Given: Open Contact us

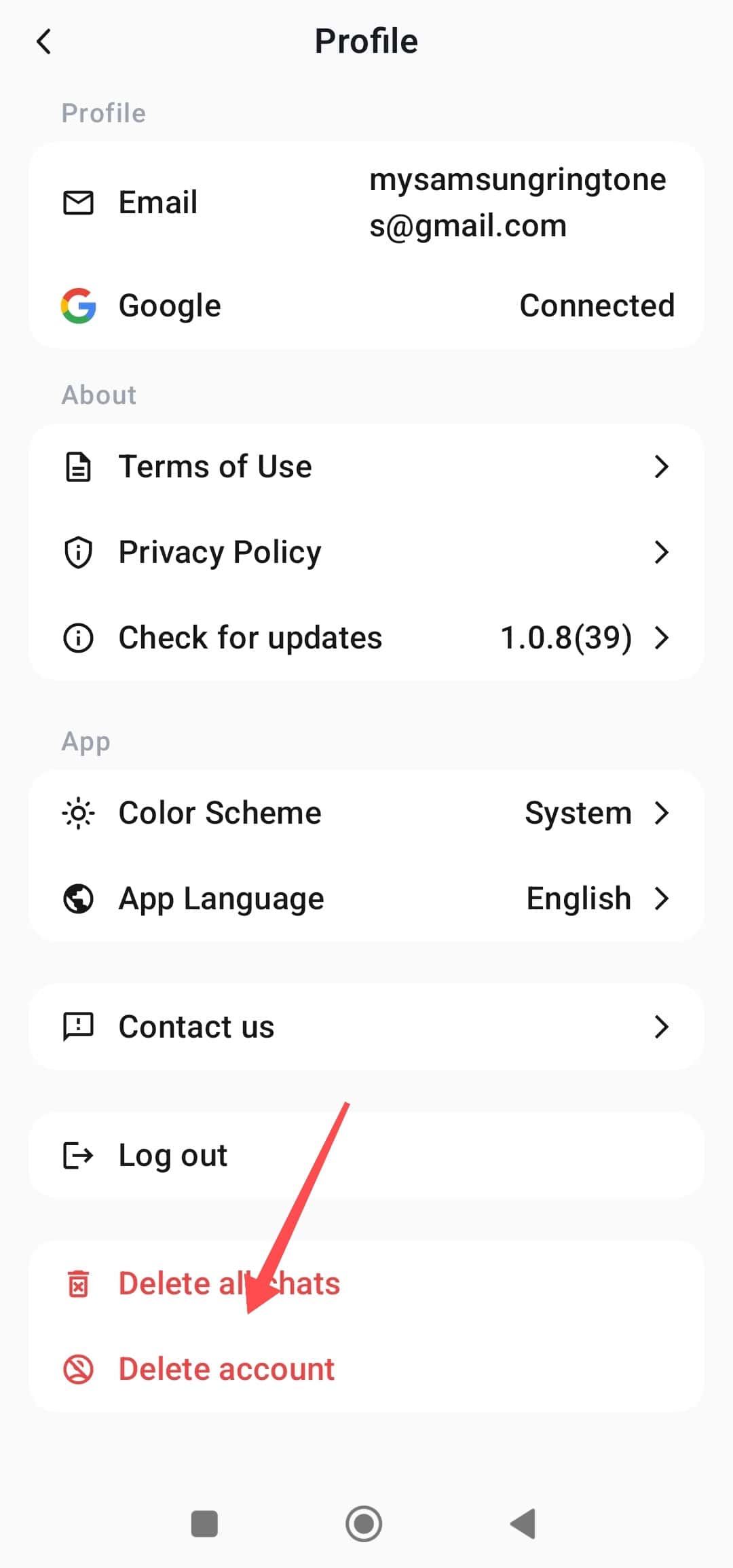Looking at the screenshot, I should 366,1027.
